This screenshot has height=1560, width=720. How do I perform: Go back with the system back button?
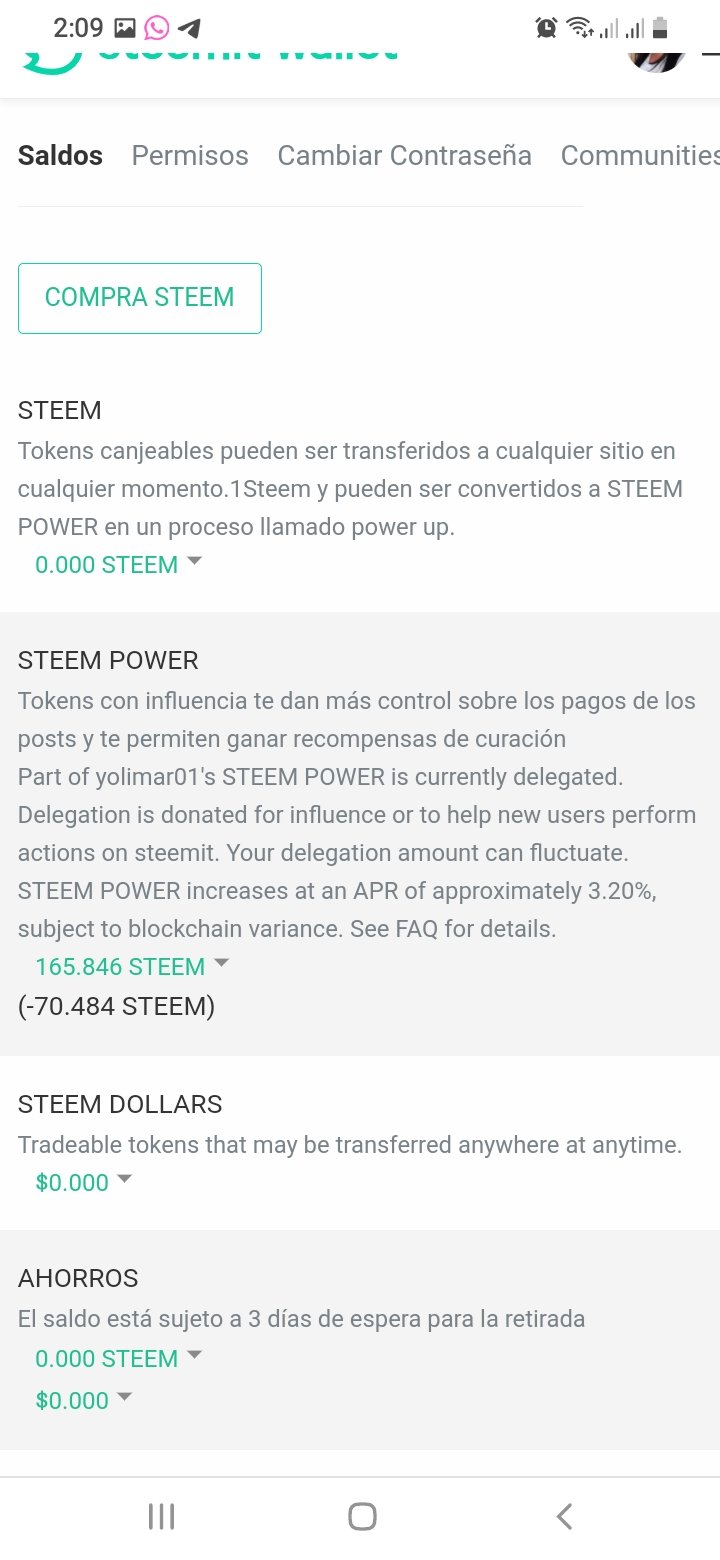[564, 1517]
